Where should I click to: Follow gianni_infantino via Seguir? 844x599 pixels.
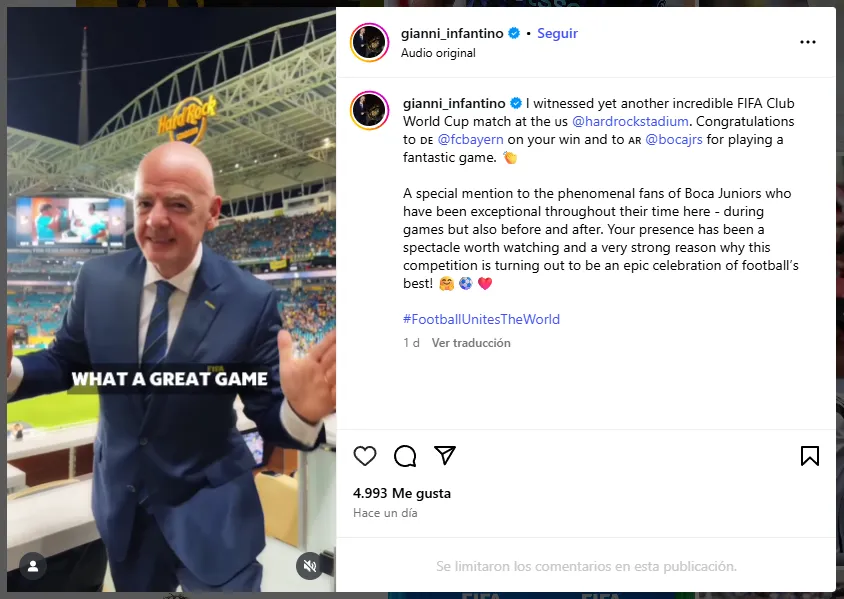[x=557, y=33]
